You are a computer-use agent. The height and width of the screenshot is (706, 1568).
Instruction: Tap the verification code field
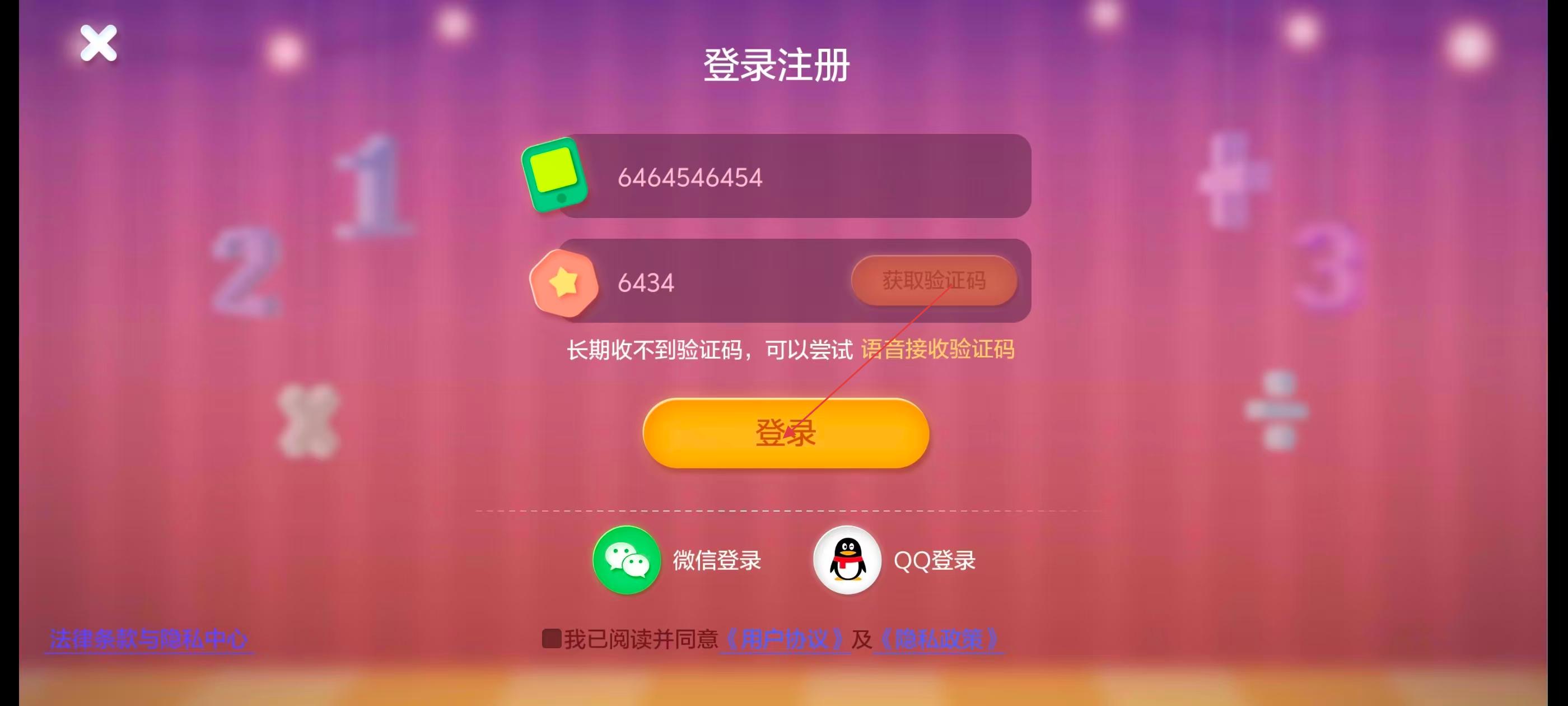click(x=718, y=282)
